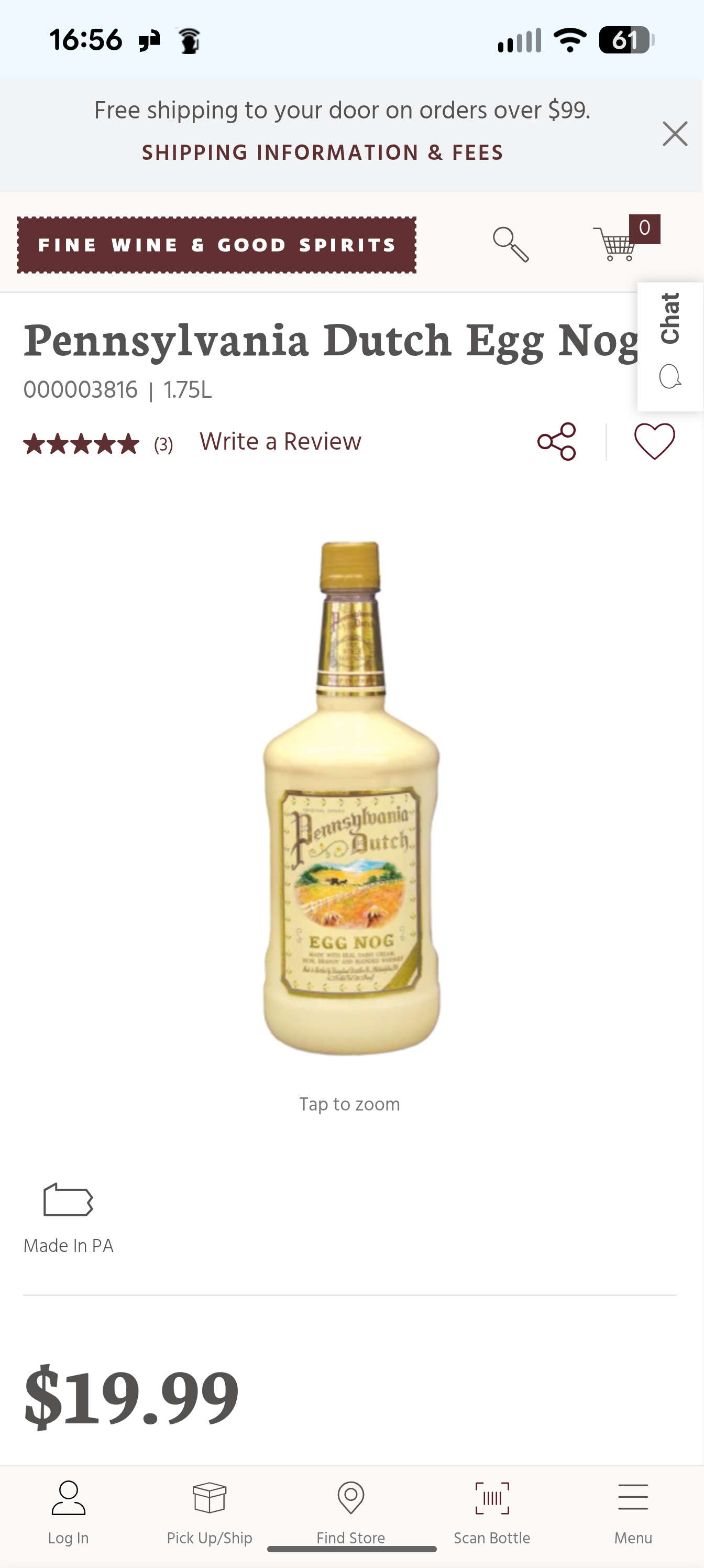This screenshot has width=704, height=1568.
Task: Open Shipping Information & Fees link
Action: [x=323, y=153]
